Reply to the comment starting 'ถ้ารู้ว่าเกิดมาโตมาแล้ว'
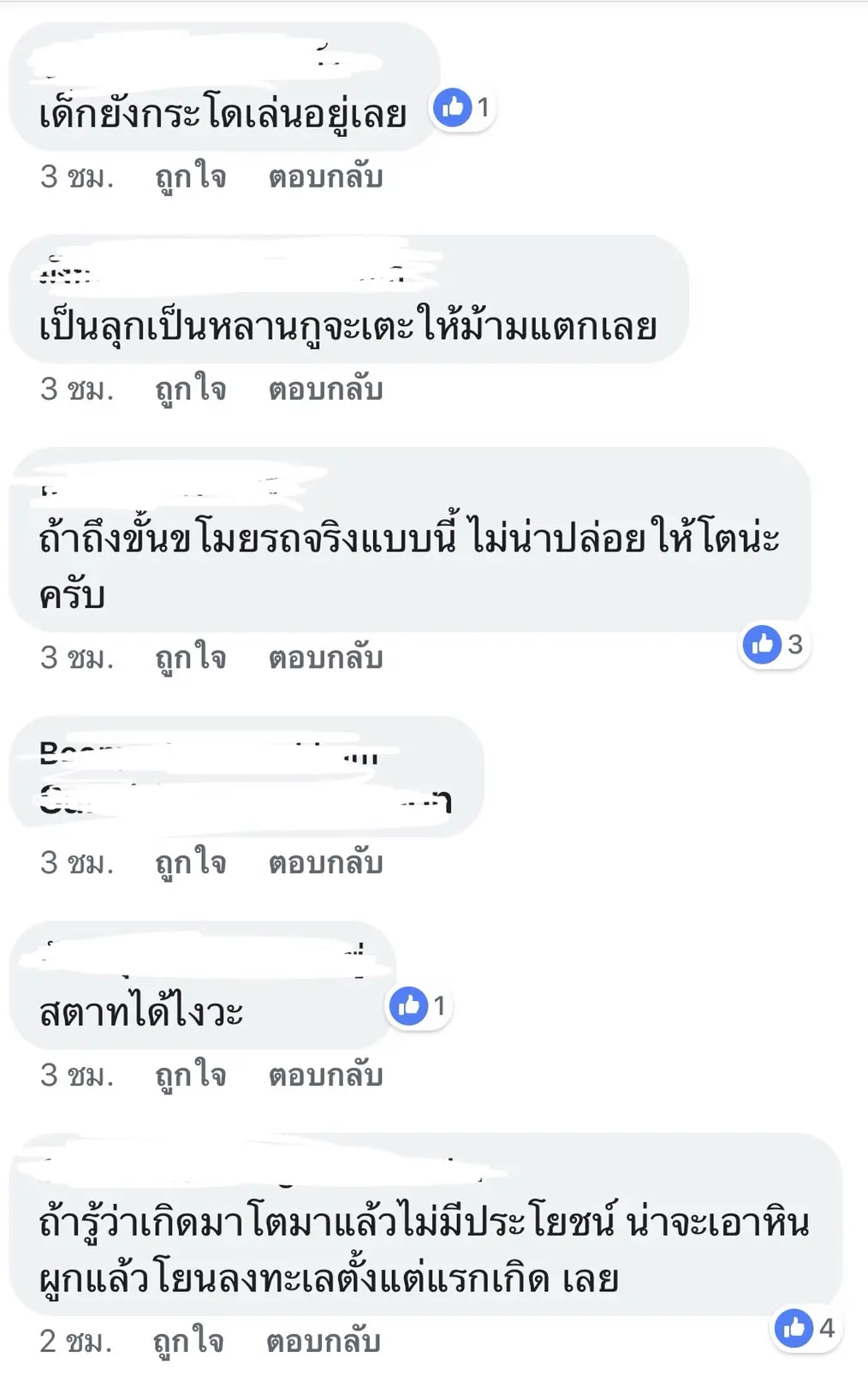 324,1341
